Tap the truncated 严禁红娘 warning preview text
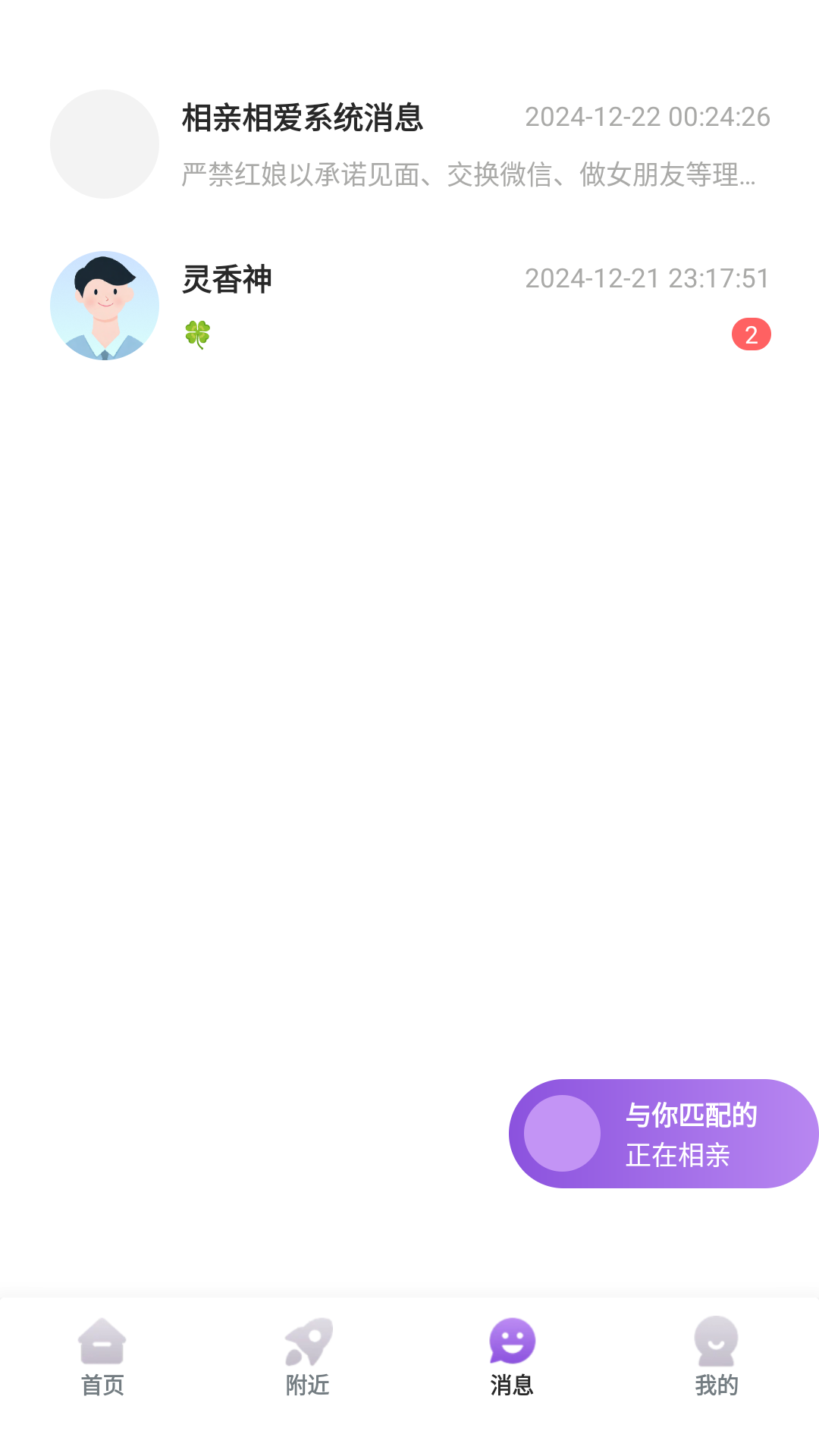Screen dimensions: 819x1456 click(x=468, y=176)
